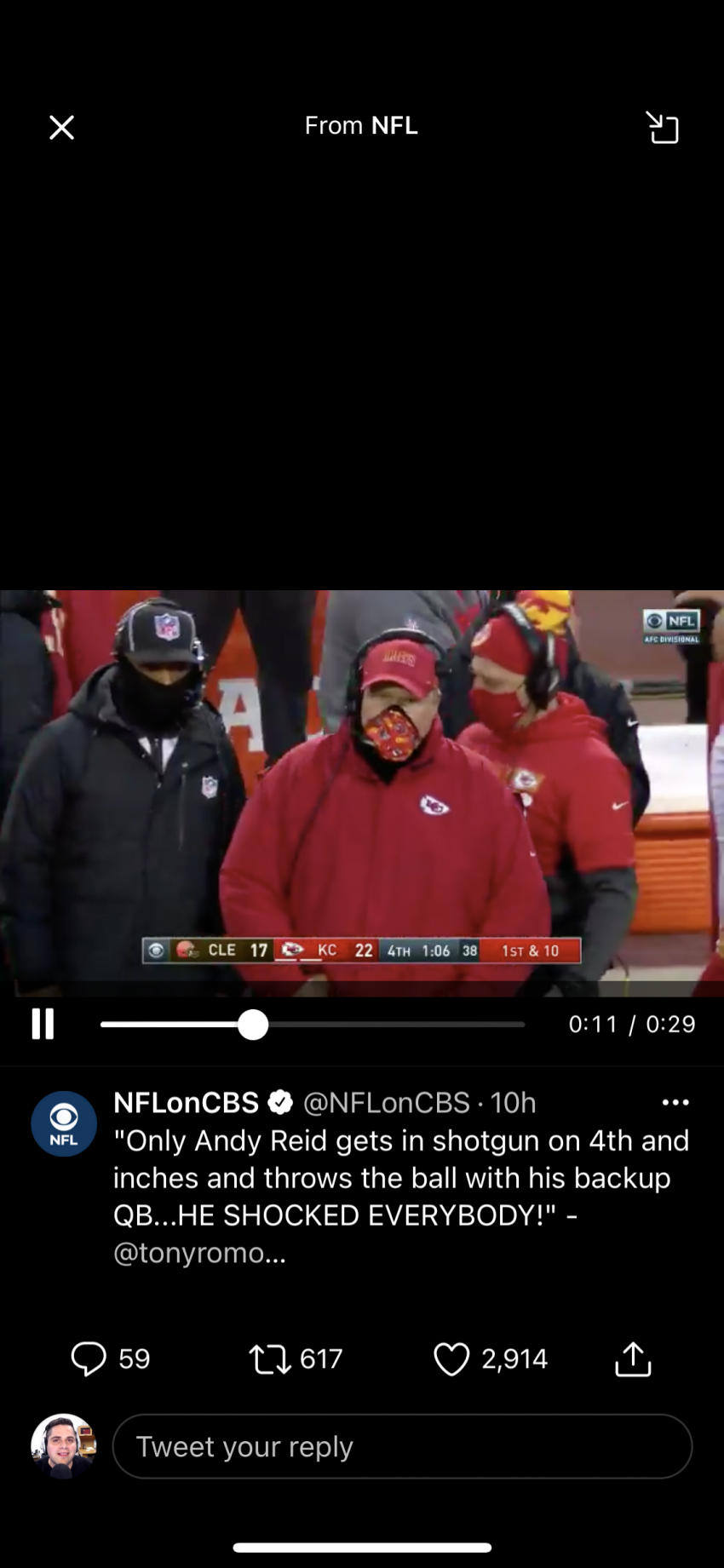This screenshot has height=1568, width=724.
Task: Pause the video playback
Action: pyautogui.click(x=43, y=1024)
